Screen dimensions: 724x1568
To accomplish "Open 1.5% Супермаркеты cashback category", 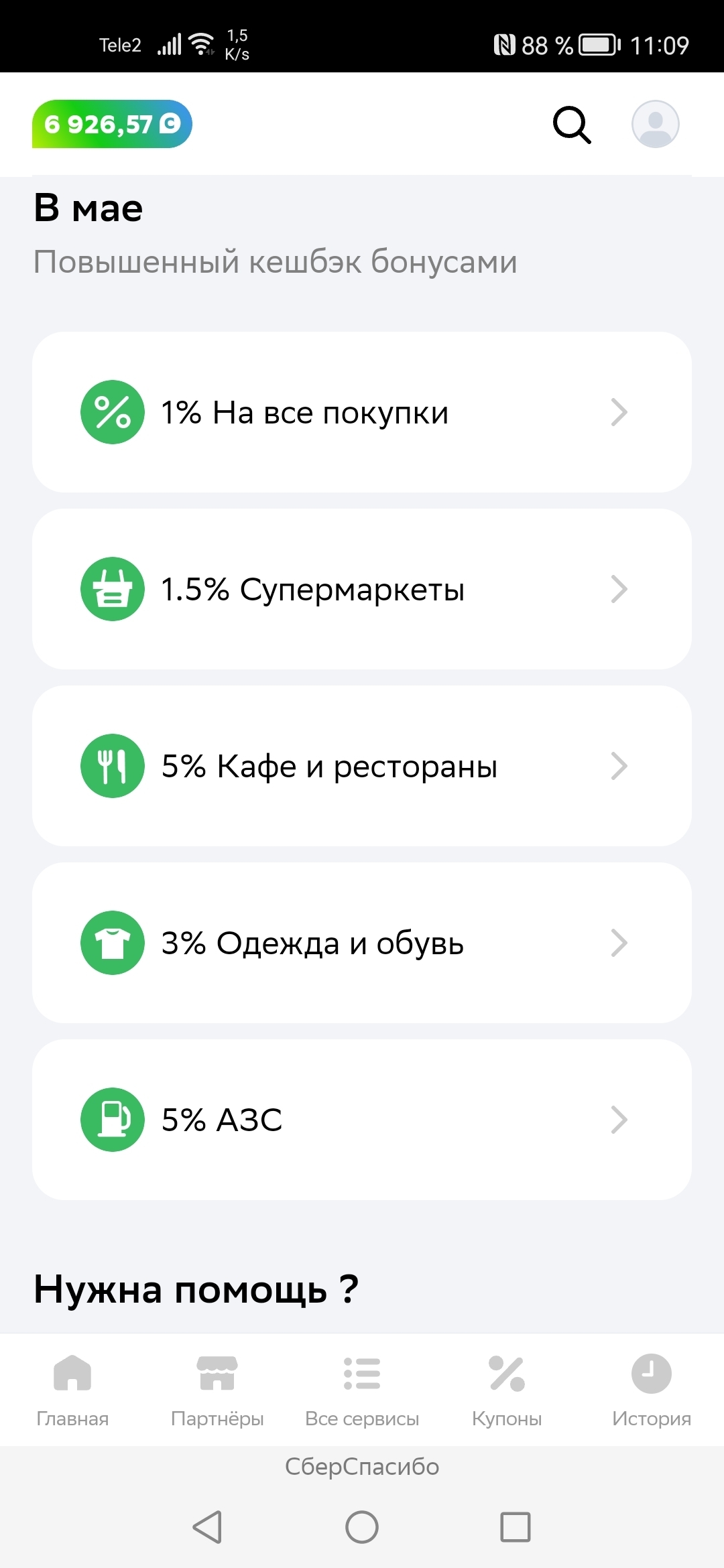I will coord(362,589).
